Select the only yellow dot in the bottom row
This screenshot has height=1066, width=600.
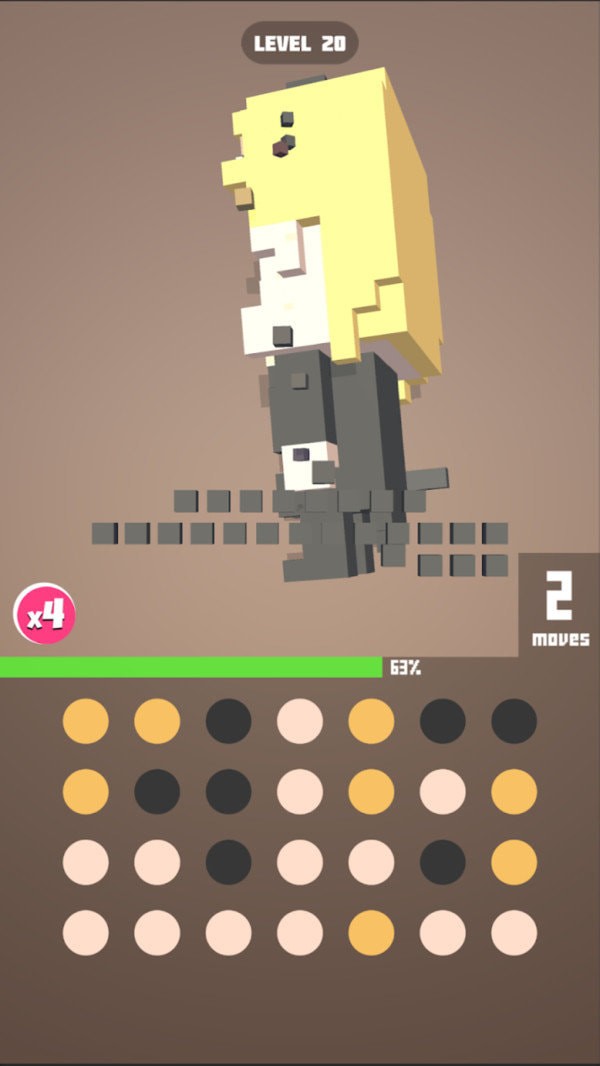point(371,932)
